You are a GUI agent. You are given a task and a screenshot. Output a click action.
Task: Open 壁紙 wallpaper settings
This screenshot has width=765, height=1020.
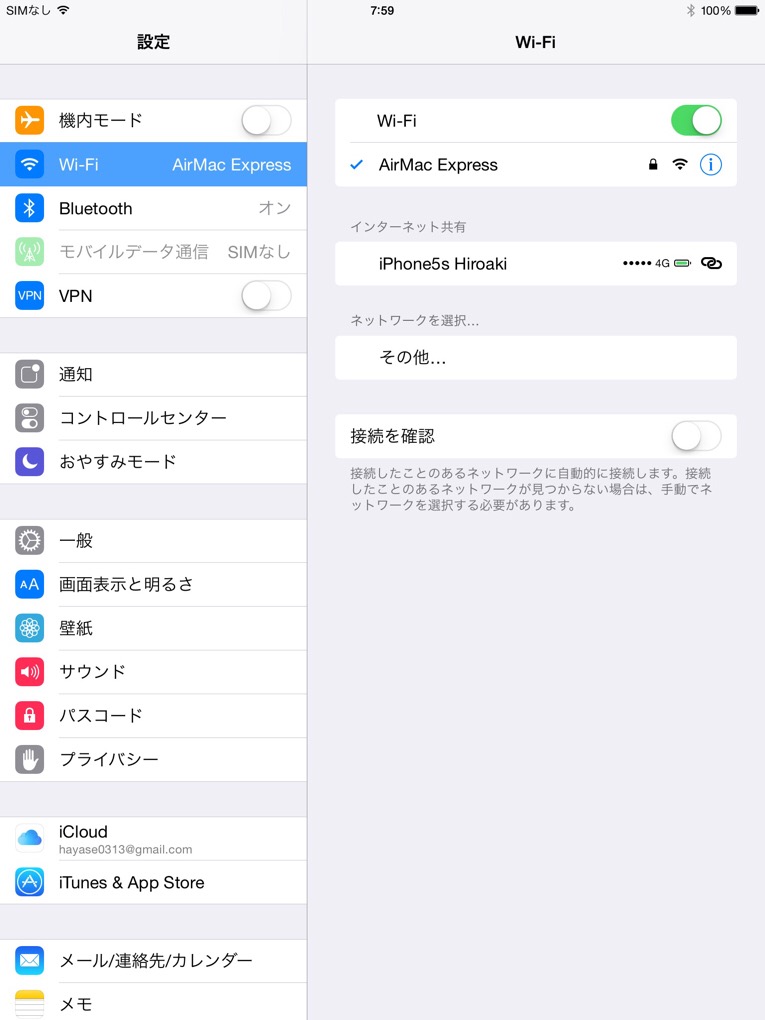tap(153, 628)
